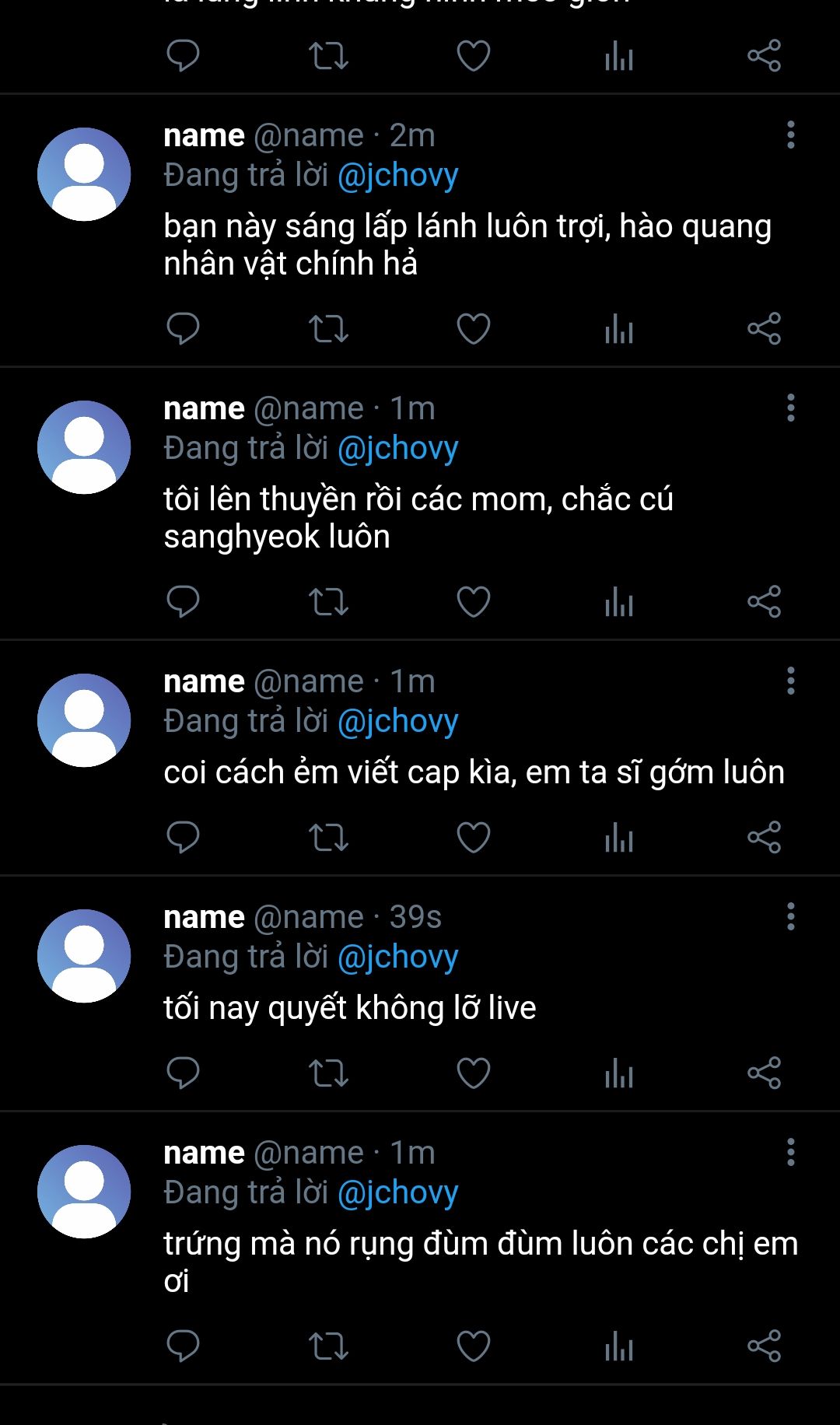Retweet the "tôi lên thuyền rồi" reply

(x=328, y=601)
